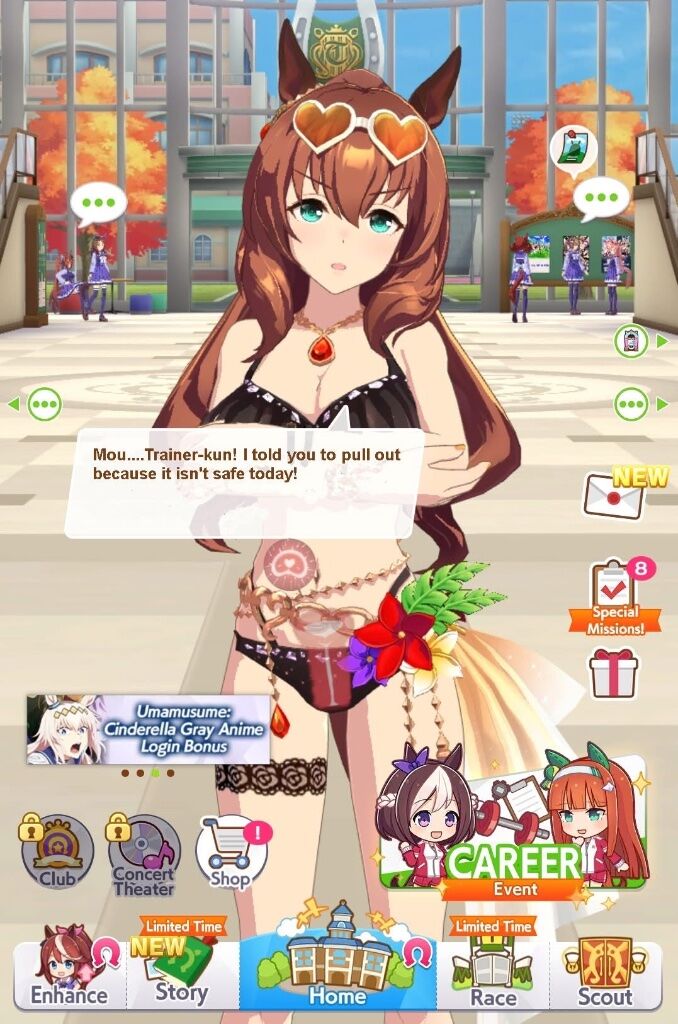678x1024 pixels.
Task: Move to the area on the left
Action: pyautogui.click(x=36, y=405)
